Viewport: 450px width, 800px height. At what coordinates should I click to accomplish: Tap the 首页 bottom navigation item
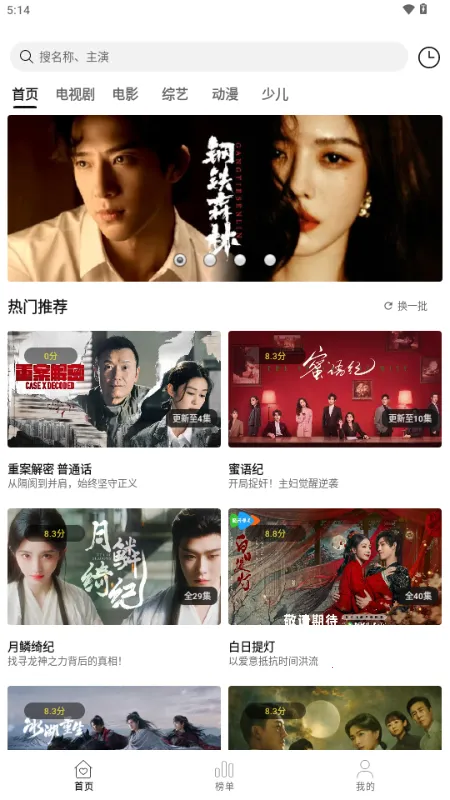coord(84,776)
